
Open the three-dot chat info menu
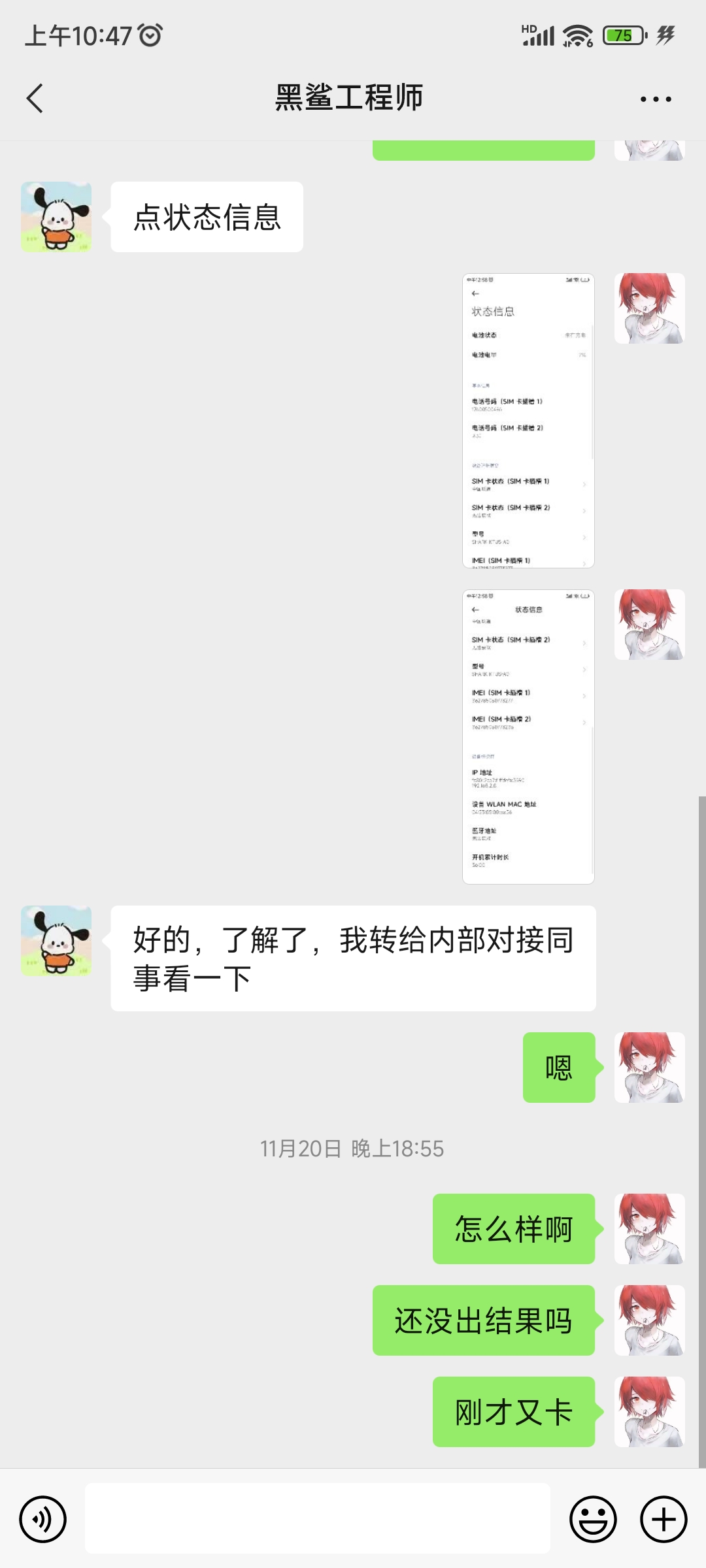pyautogui.click(x=655, y=99)
